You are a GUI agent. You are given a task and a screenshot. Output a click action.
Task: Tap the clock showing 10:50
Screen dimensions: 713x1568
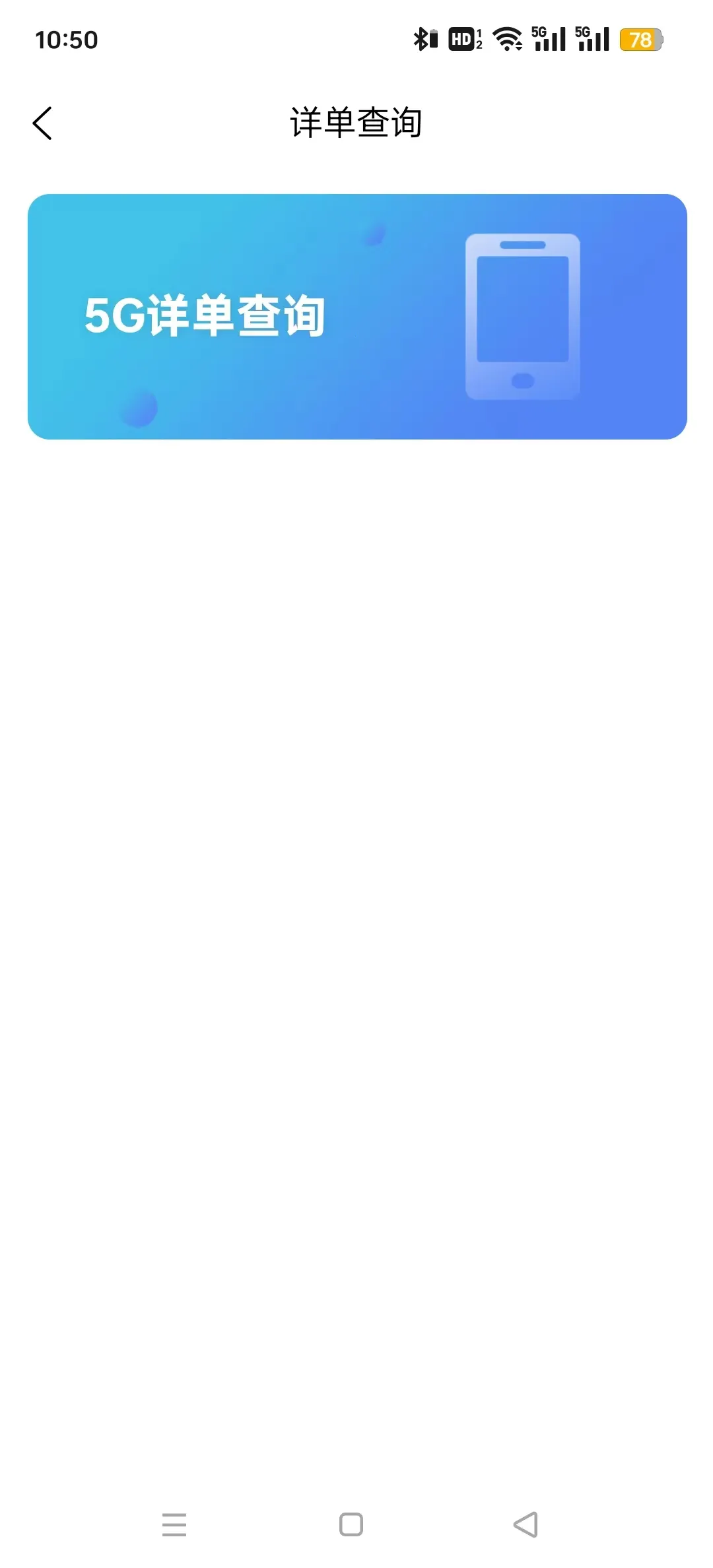pos(68,40)
